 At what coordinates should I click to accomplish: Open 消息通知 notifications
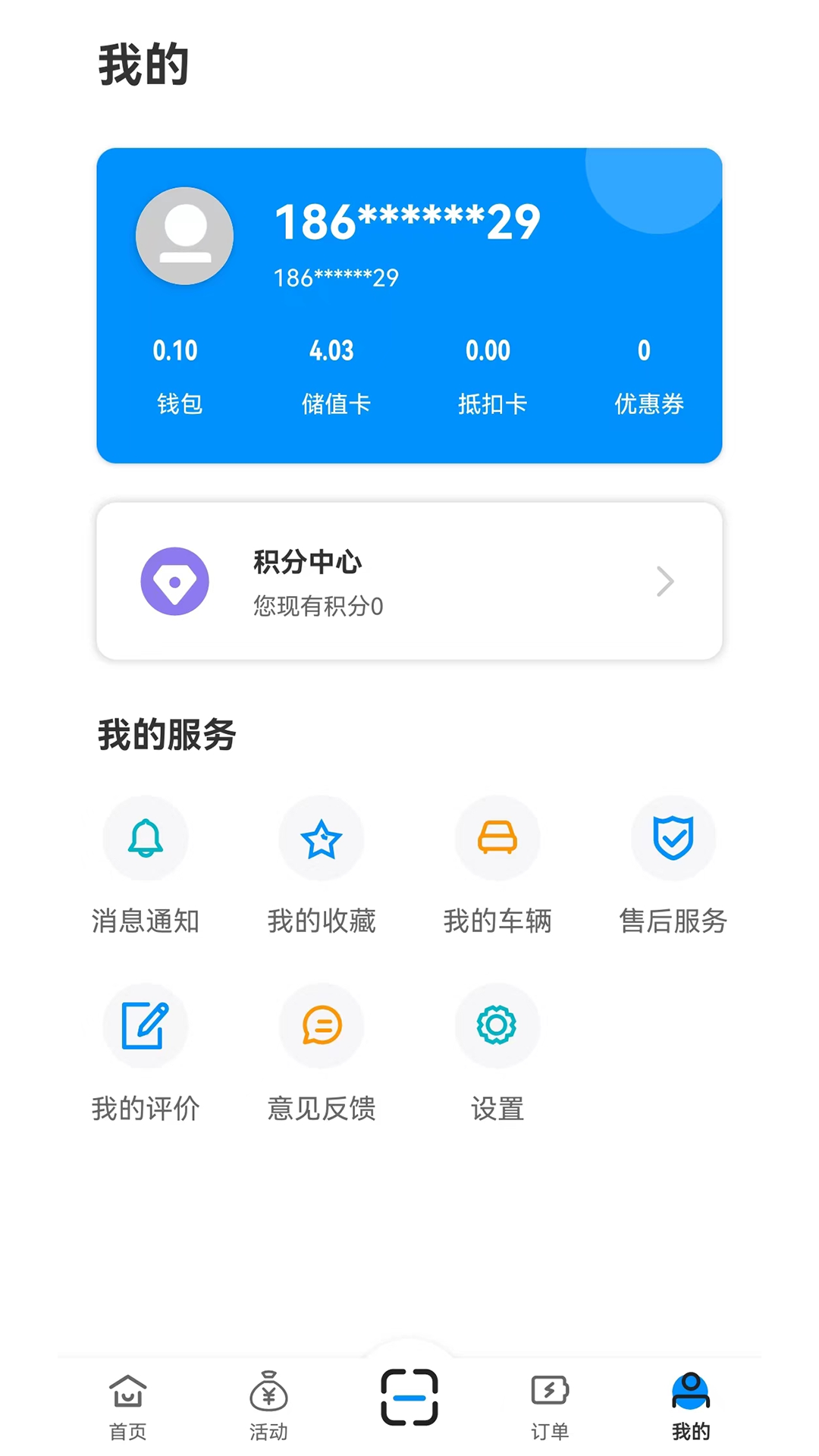(x=146, y=865)
